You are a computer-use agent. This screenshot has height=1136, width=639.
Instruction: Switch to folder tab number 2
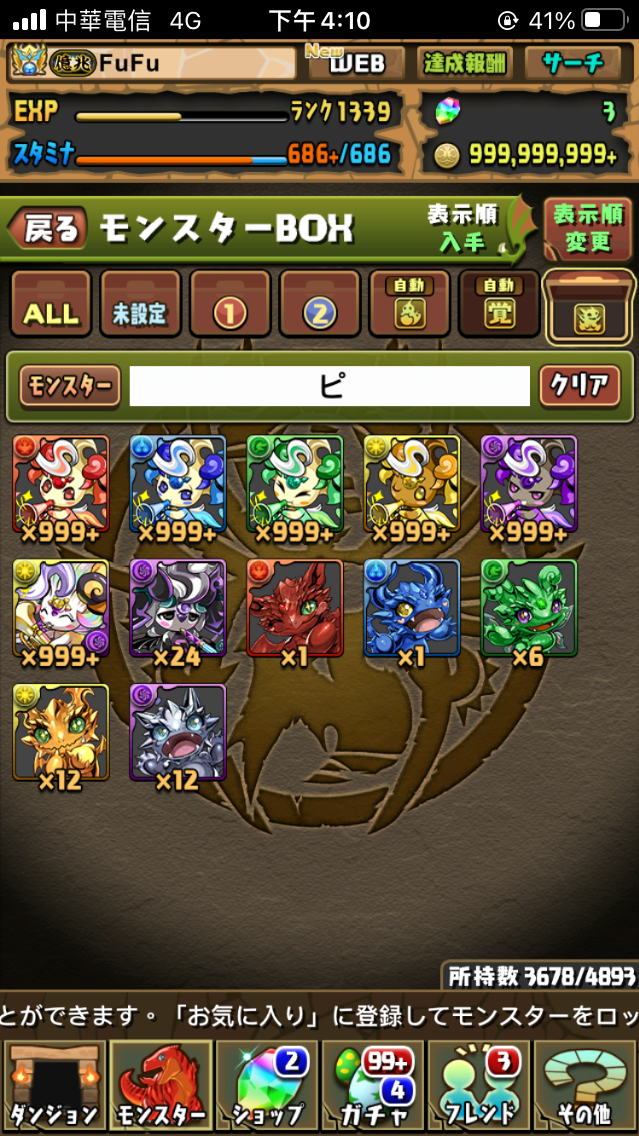tap(320, 304)
